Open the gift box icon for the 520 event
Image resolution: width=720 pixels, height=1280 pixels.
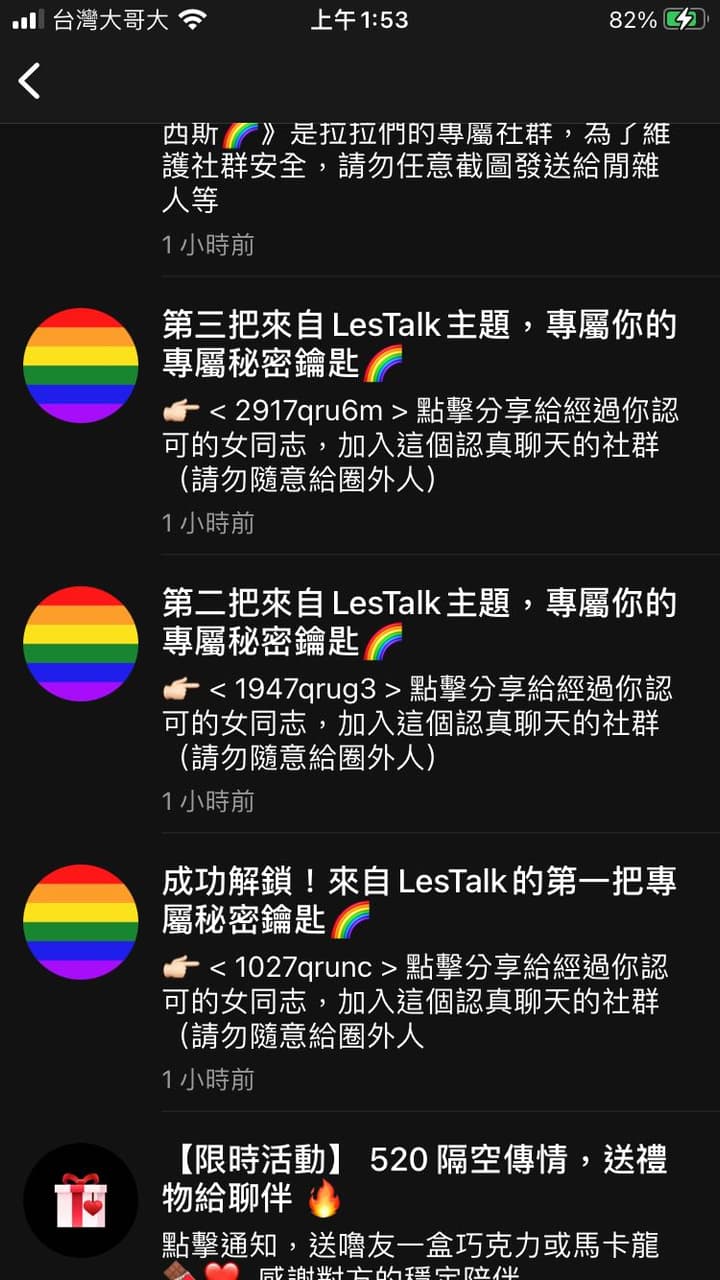click(x=80, y=1199)
